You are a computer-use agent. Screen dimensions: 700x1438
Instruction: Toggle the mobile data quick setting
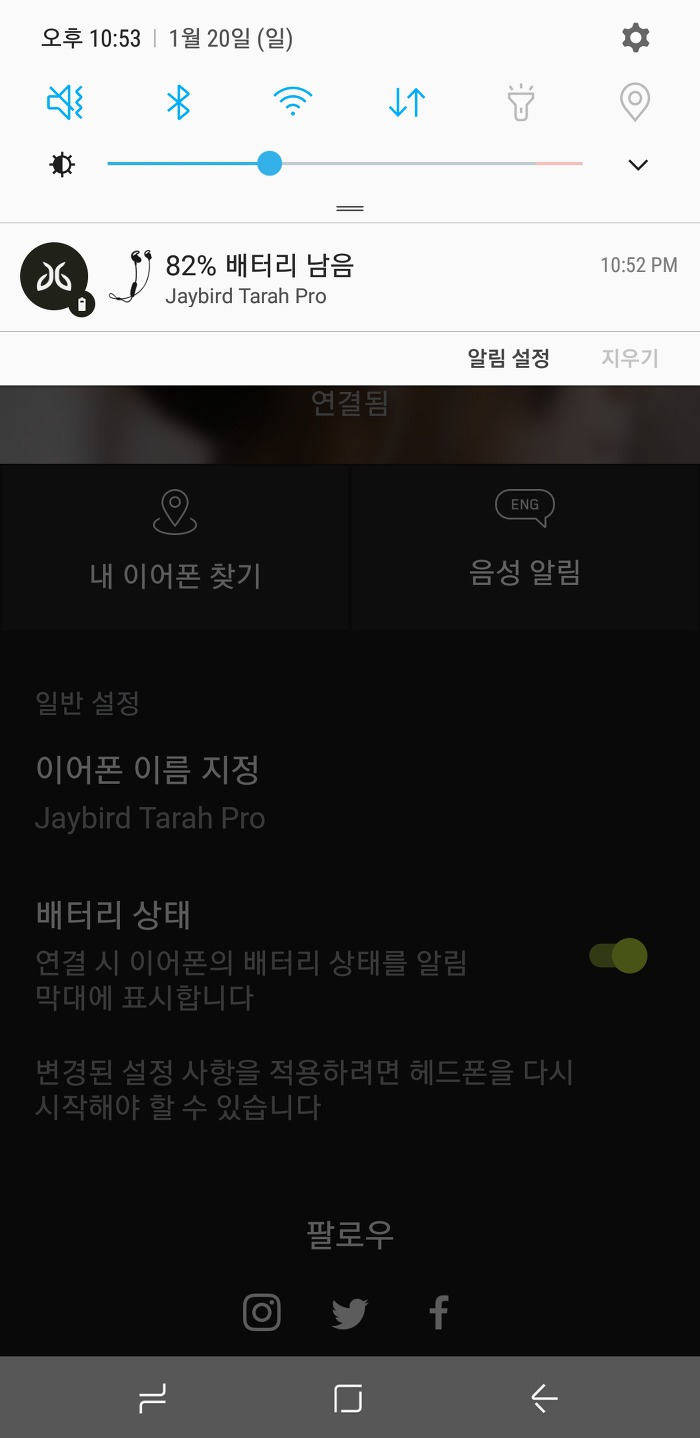click(407, 102)
